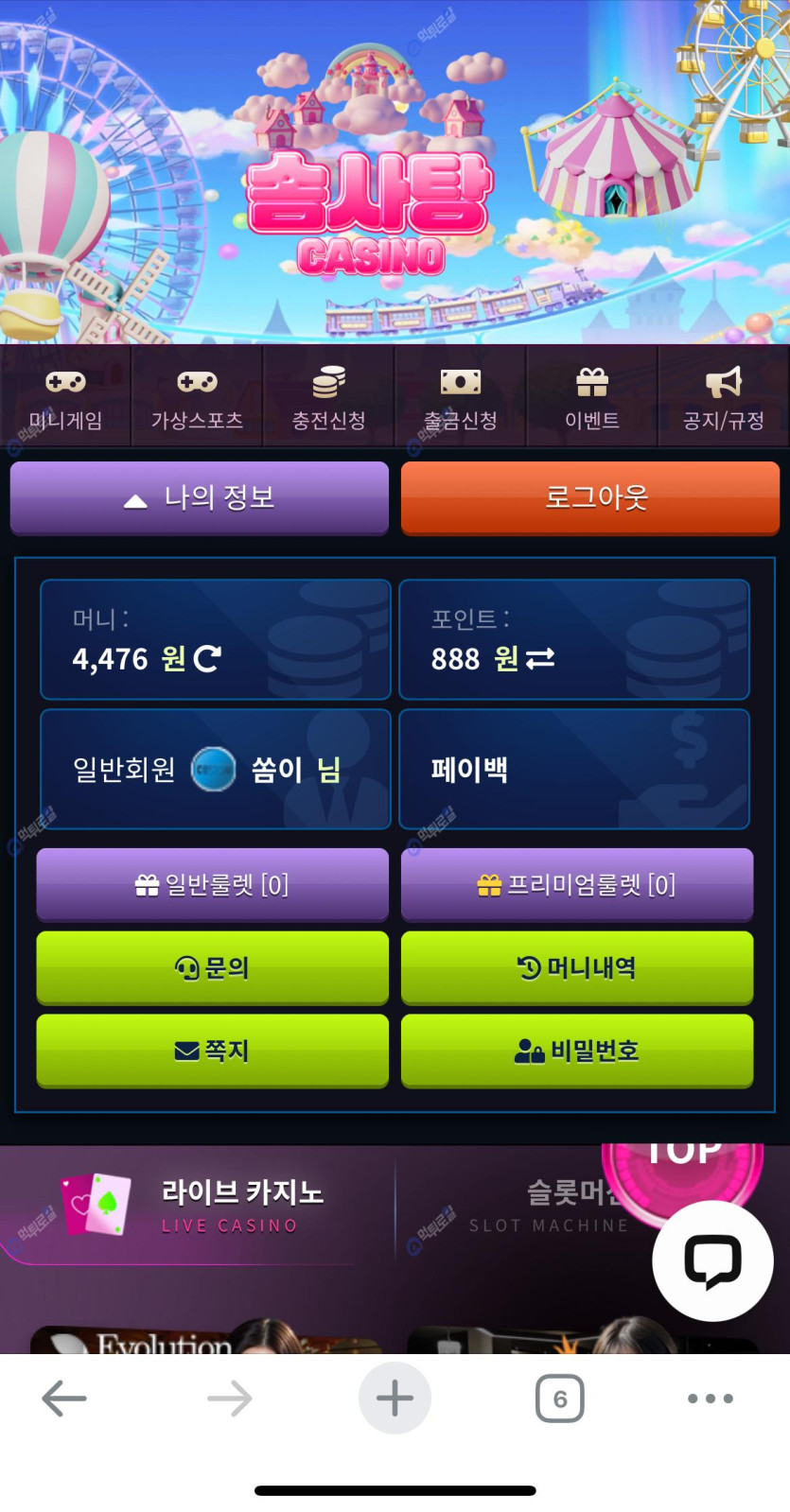Open the 쪽지 messages
The image size is (790, 1512).
tap(212, 1051)
